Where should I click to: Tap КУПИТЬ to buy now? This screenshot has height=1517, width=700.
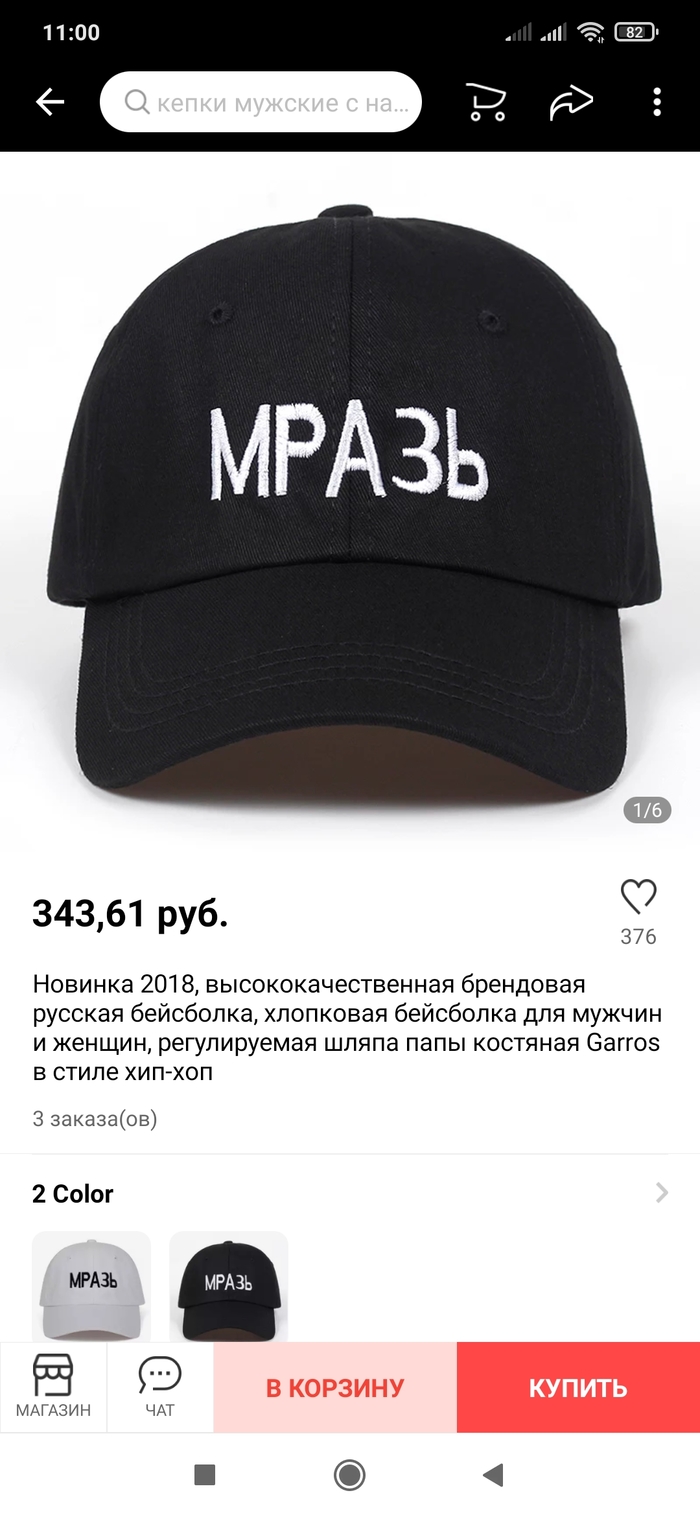(578, 1388)
